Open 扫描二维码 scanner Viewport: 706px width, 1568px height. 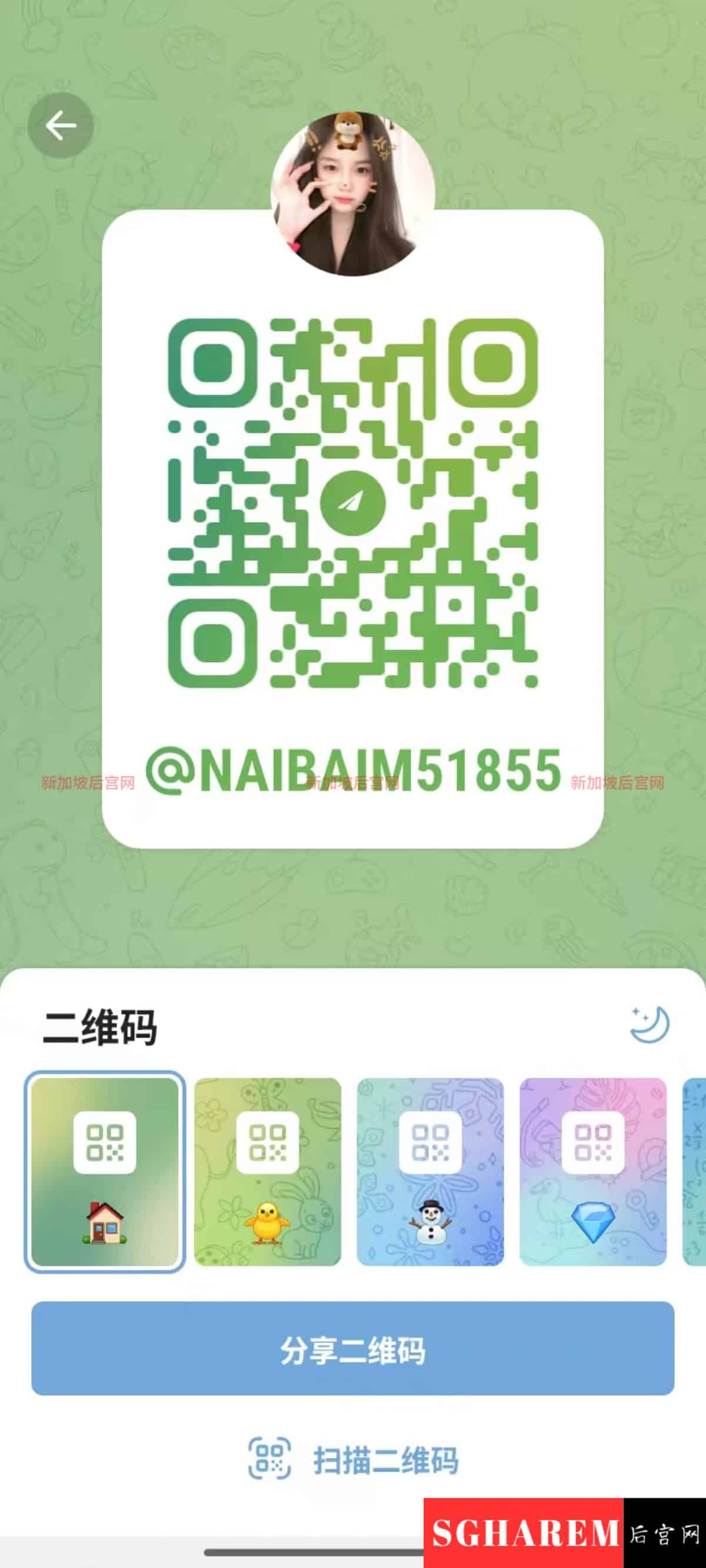pos(352,1460)
